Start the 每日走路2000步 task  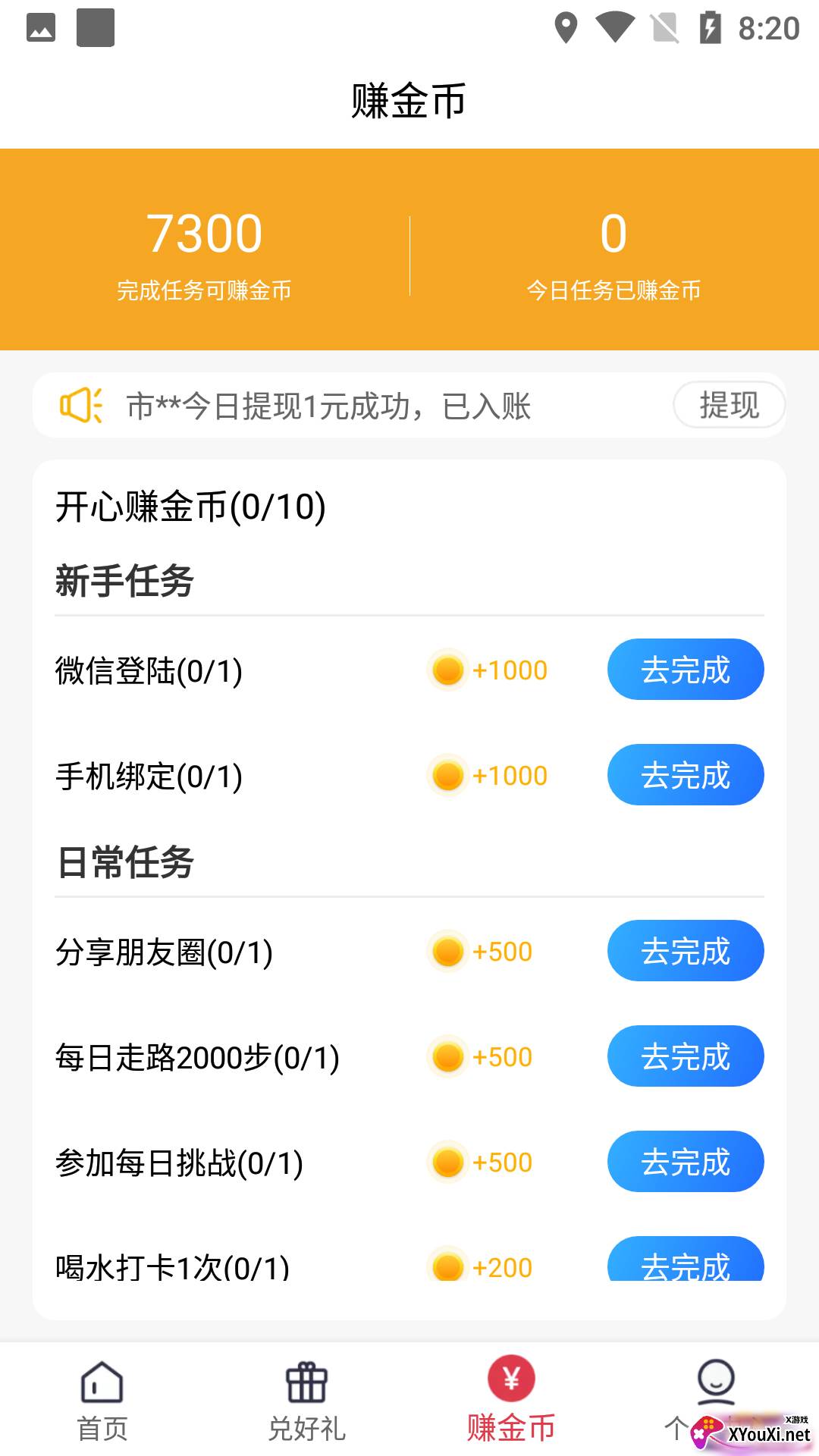click(x=686, y=1056)
